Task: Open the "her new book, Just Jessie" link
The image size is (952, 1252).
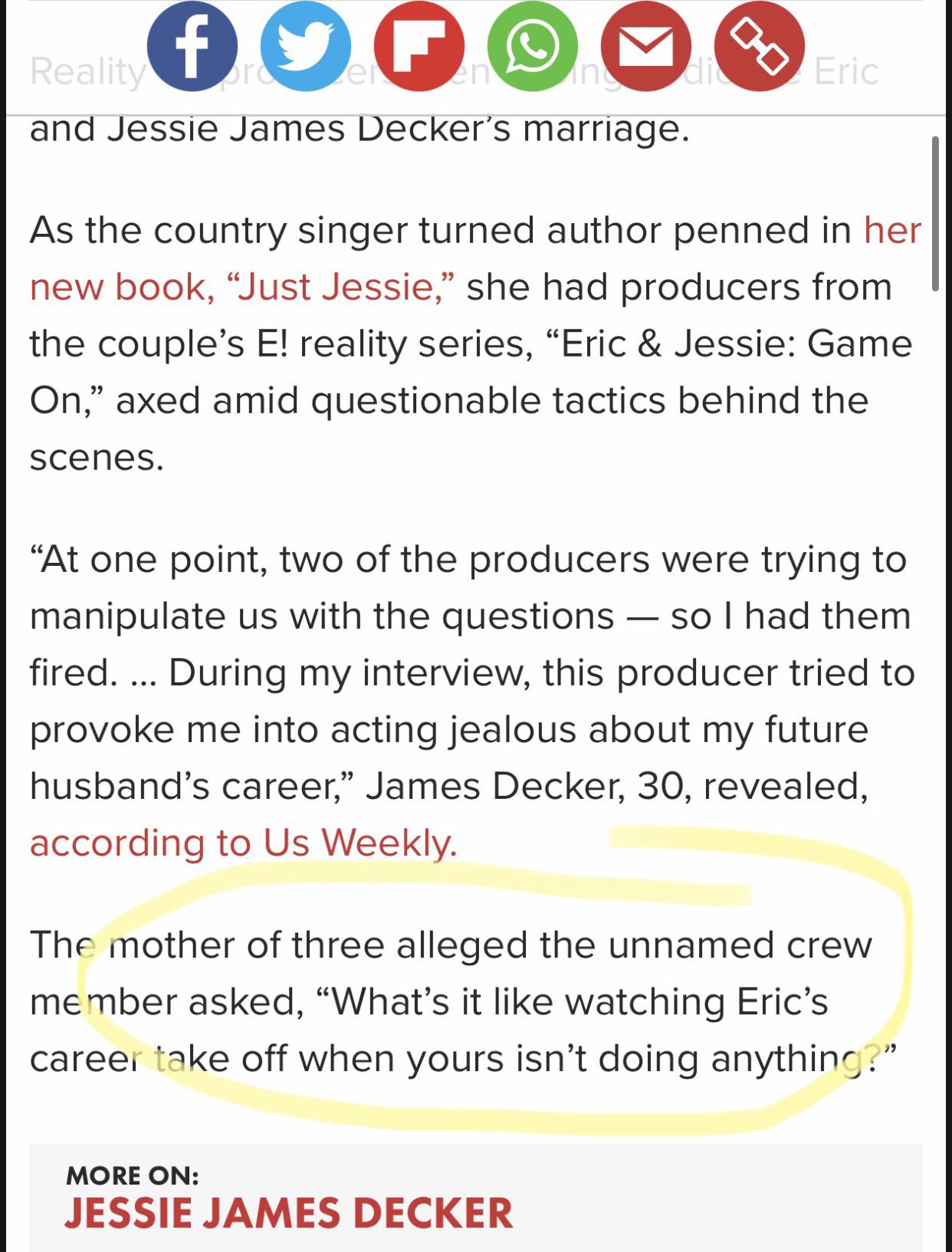Action: pos(242,288)
